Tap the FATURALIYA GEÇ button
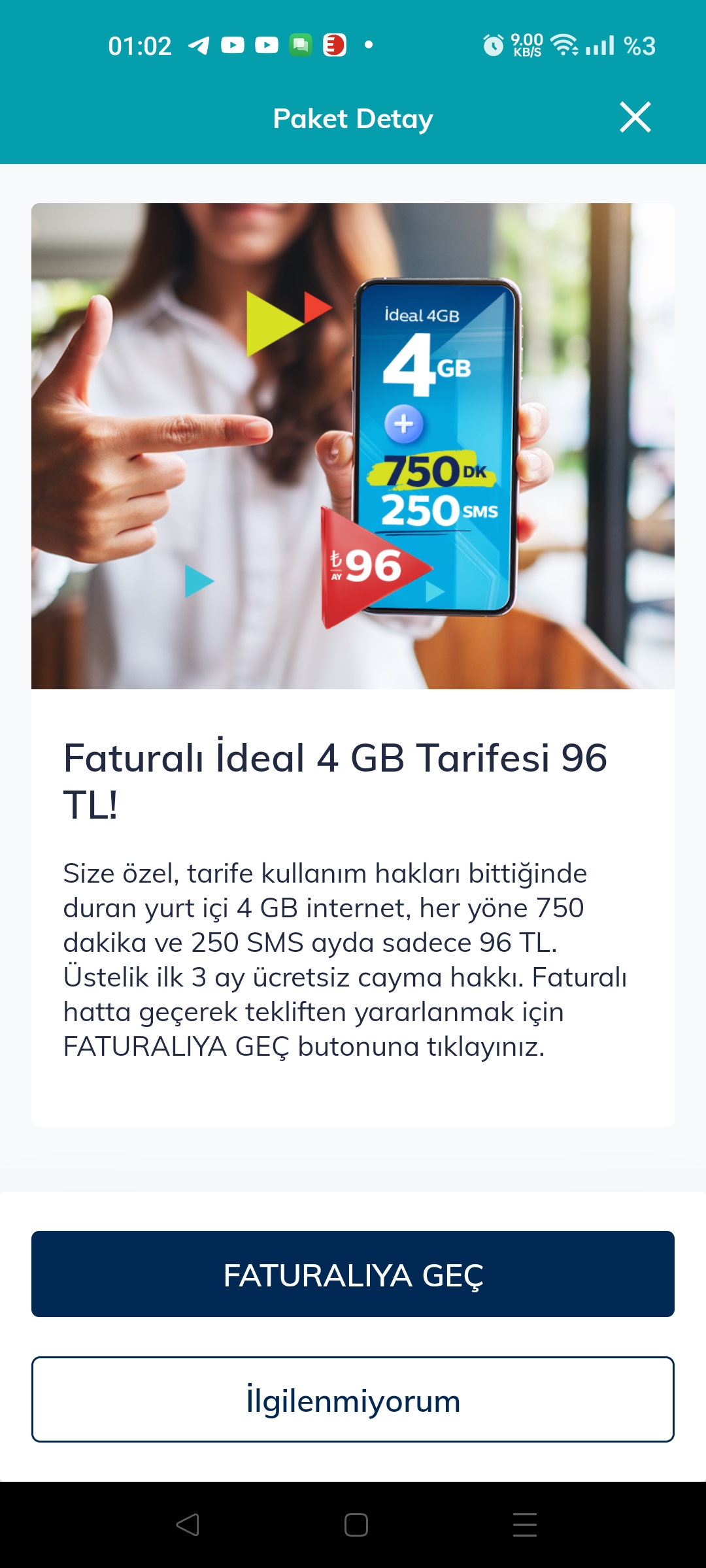The height and width of the screenshot is (1568, 706). click(353, 1274)
